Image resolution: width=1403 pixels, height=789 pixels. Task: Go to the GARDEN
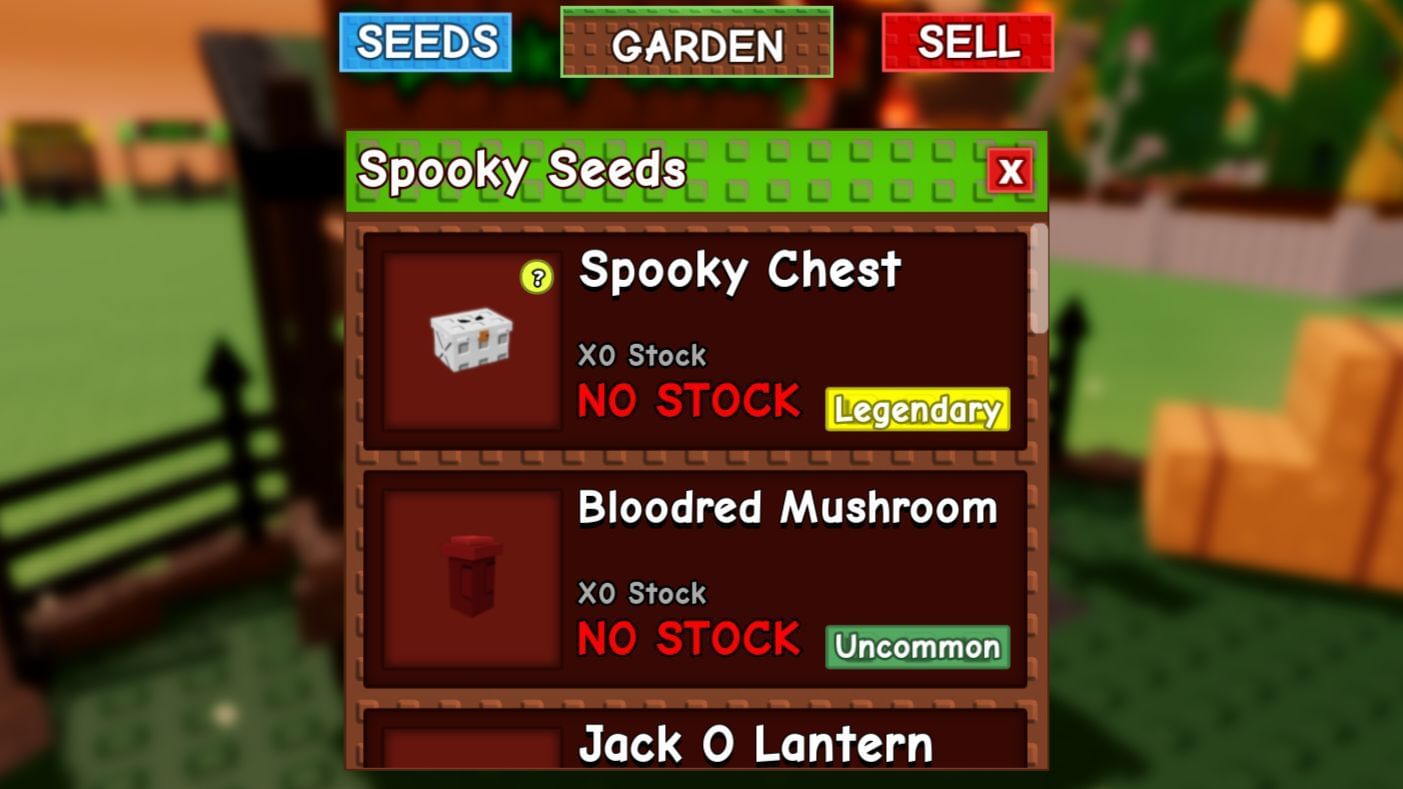click(x=696, y=44)
